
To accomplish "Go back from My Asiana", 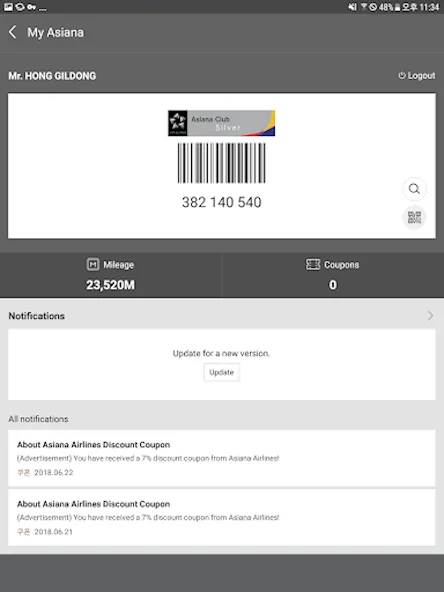I will tap(12, 32).
